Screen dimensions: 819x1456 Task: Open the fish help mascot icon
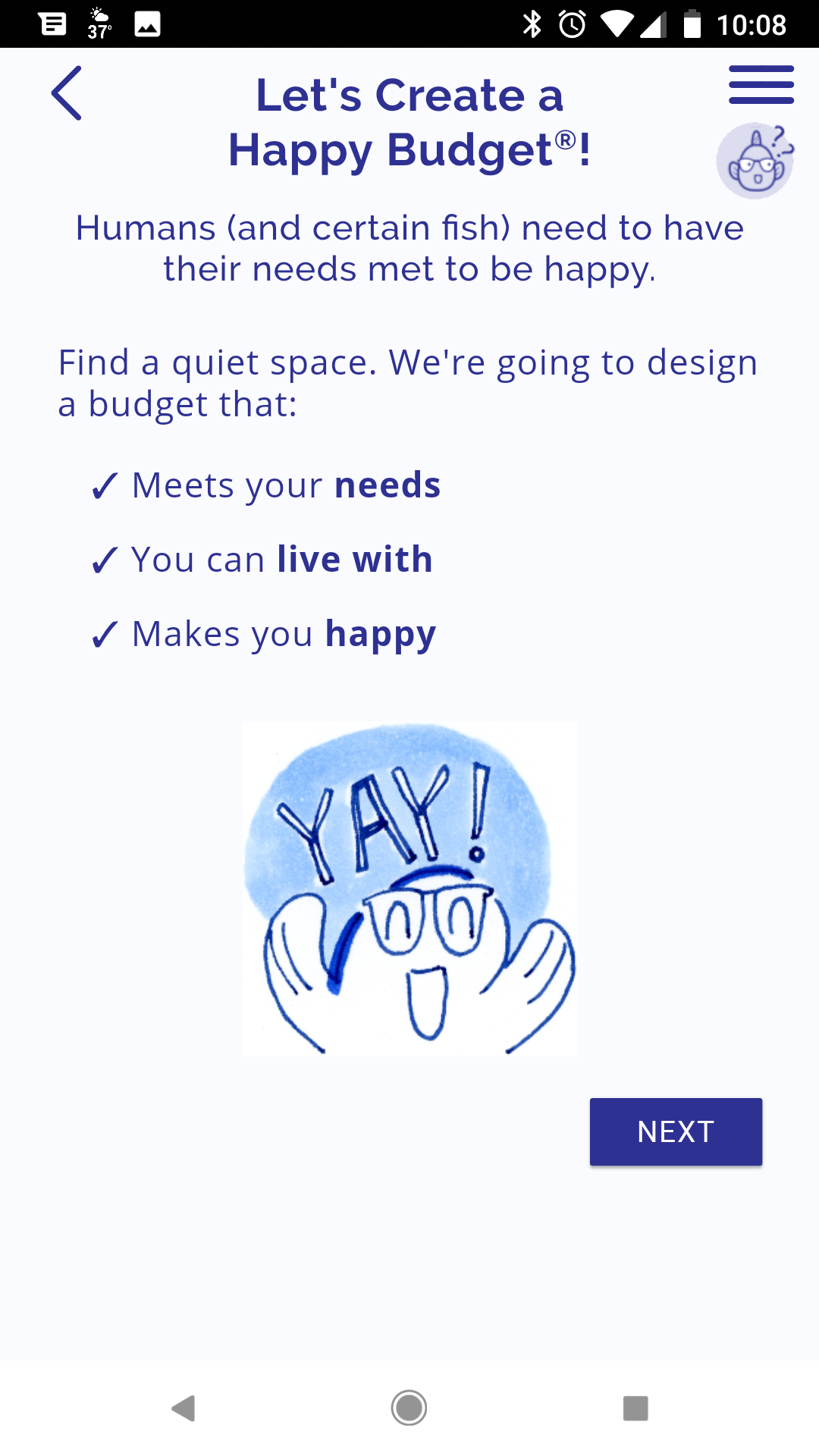[x=755, y=162]
